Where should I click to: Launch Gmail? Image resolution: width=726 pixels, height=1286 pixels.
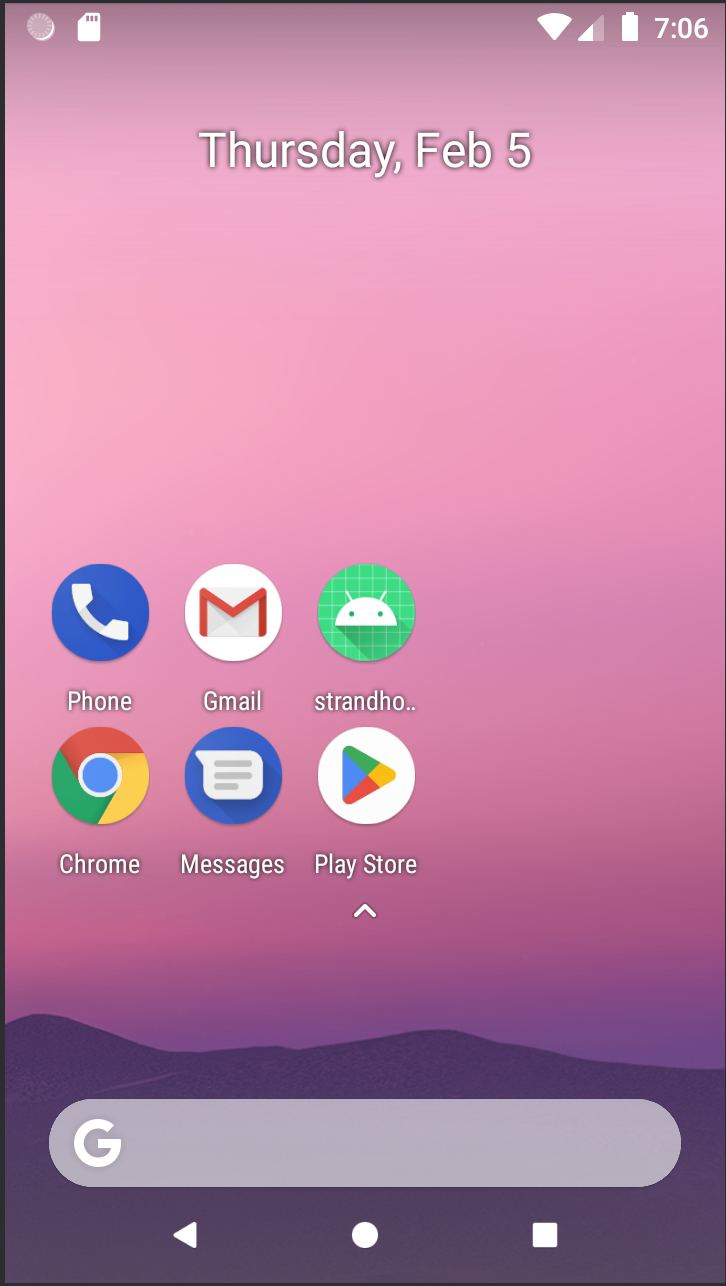pos(233,613)
